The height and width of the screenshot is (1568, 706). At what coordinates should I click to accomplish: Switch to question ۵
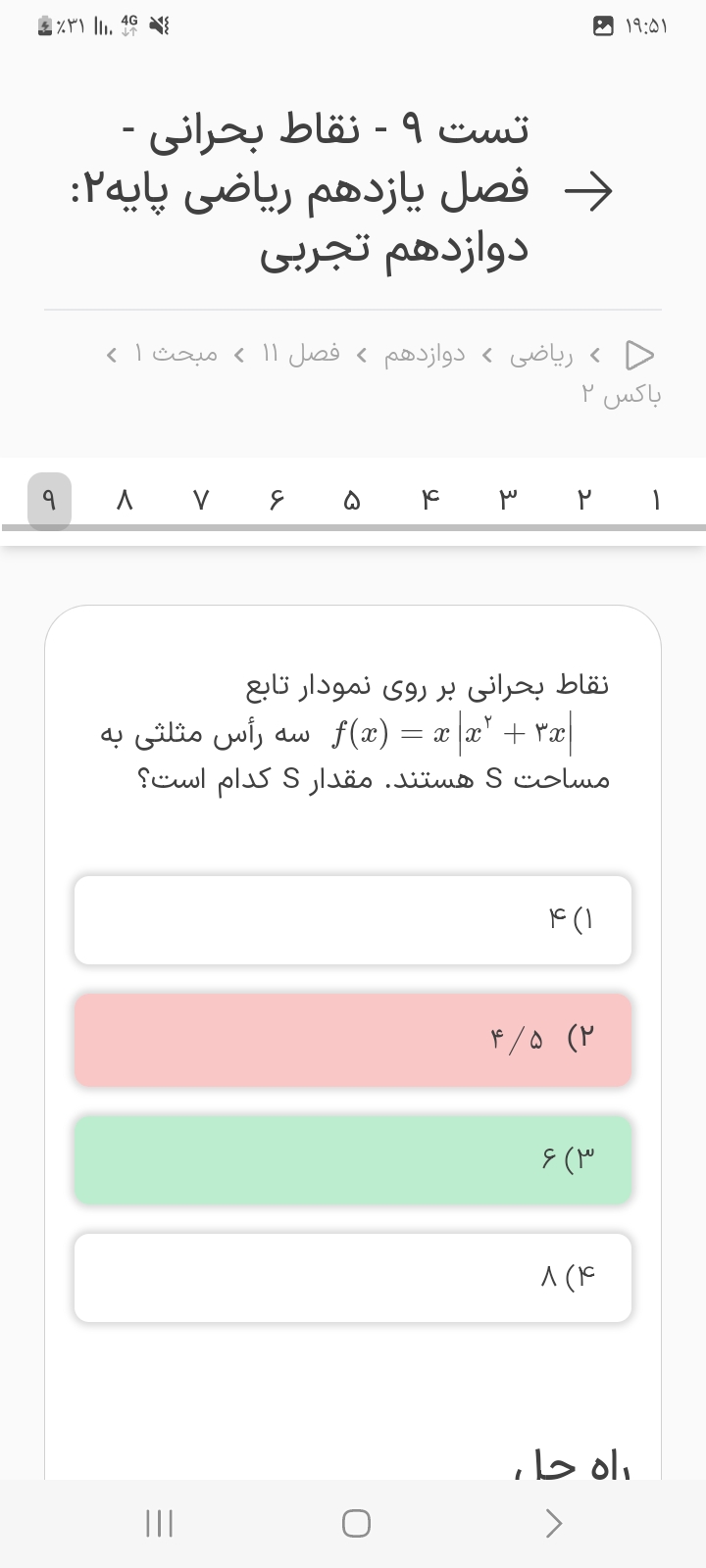coord(353,501)
